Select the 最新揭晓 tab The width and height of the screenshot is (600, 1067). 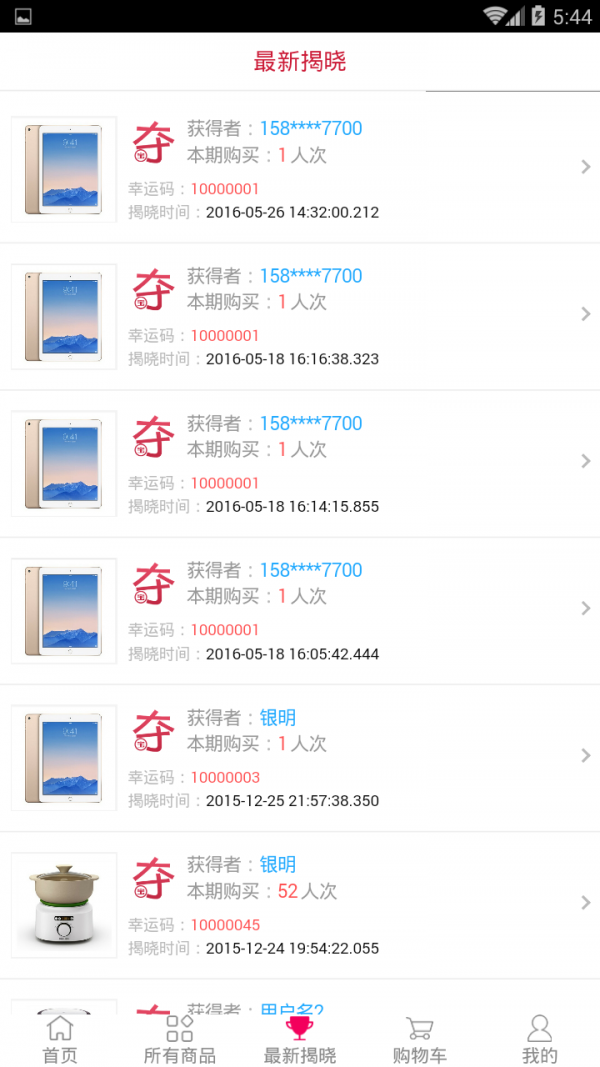pyautogui.click(x=300, y=1040)
